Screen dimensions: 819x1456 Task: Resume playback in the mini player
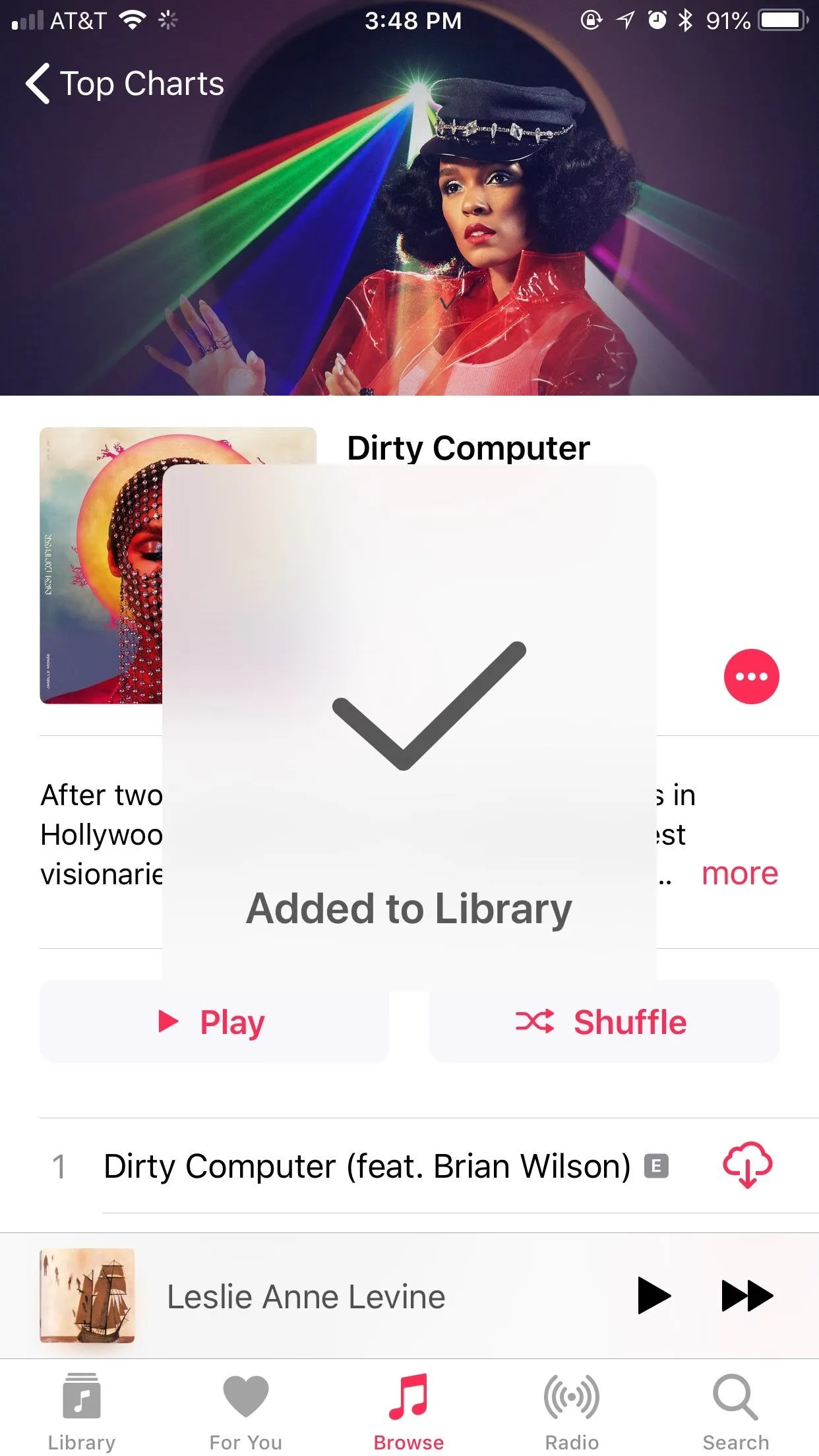[x=653, y=1296]
